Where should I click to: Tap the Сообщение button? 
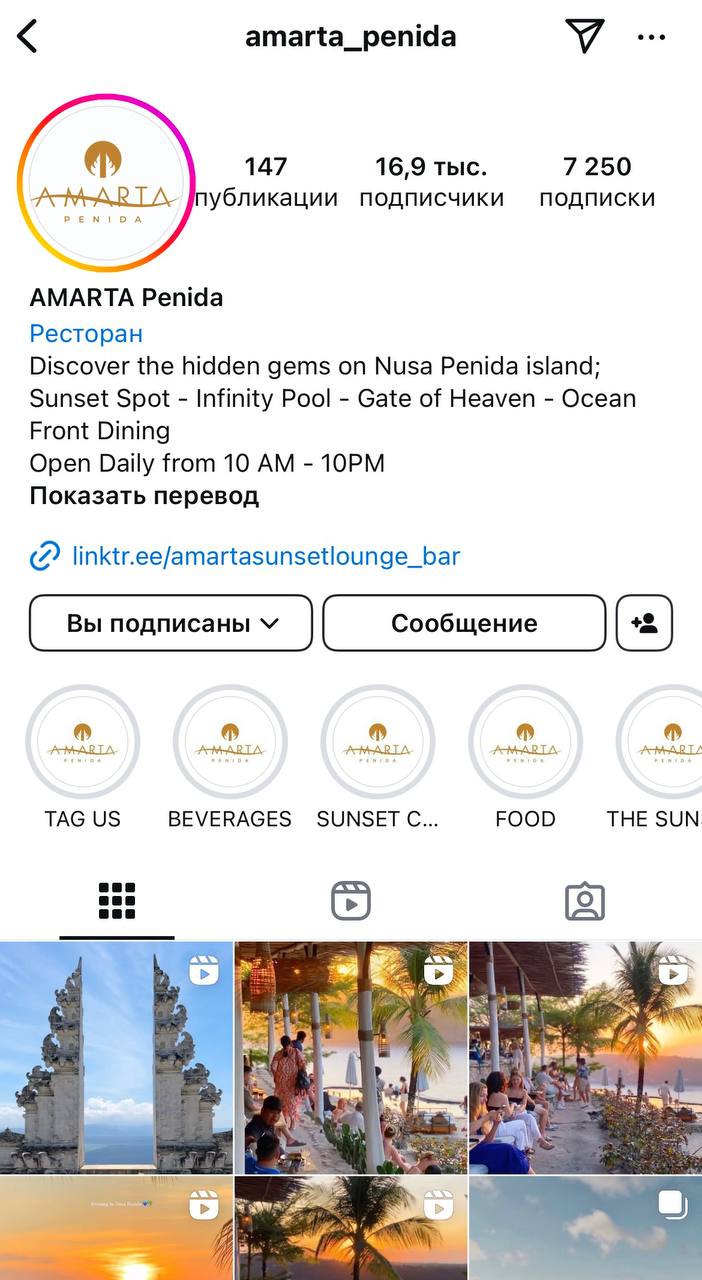point(464,623)
